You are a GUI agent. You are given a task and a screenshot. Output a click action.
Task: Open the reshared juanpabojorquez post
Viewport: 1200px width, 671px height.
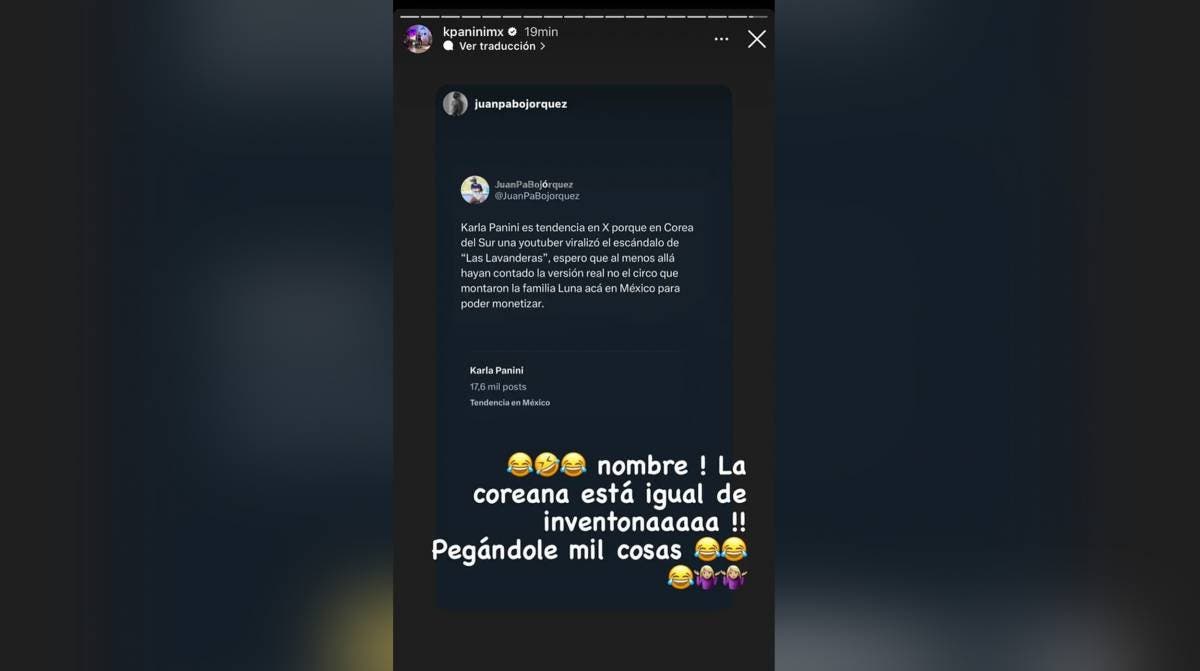click(x=583, y=300)
